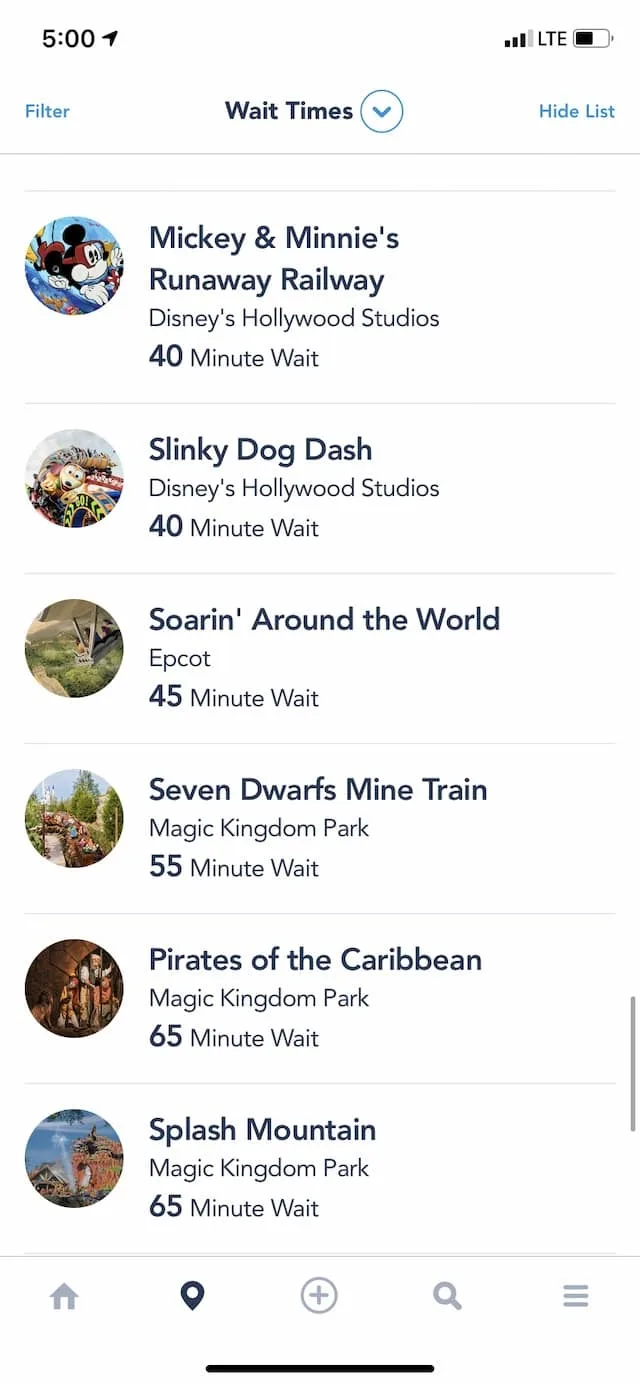
Task: Open Slinky Dog Dash details
Action: tap(320, 489)
